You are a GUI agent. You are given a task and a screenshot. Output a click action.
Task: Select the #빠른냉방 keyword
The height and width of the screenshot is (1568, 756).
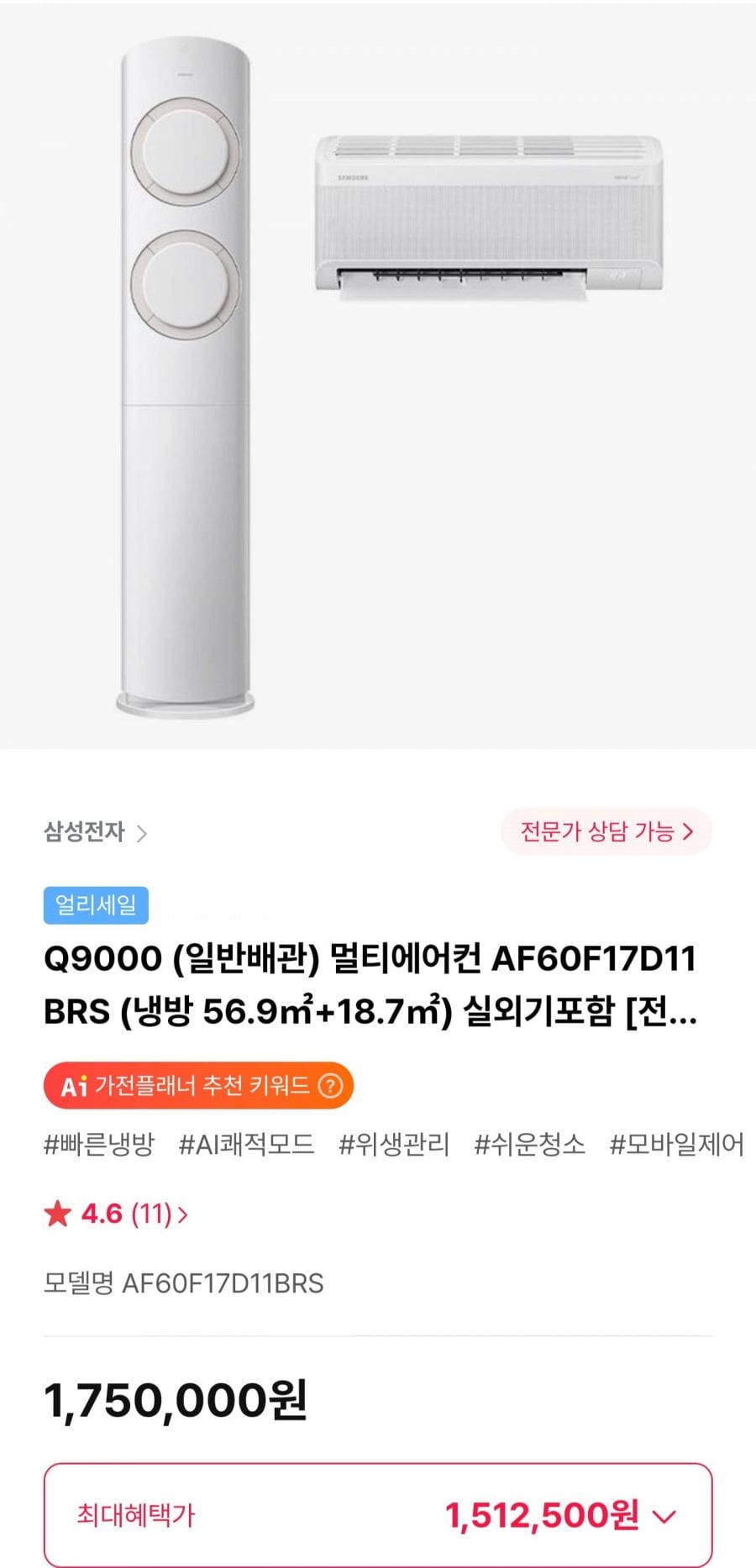click(99, 1145)
